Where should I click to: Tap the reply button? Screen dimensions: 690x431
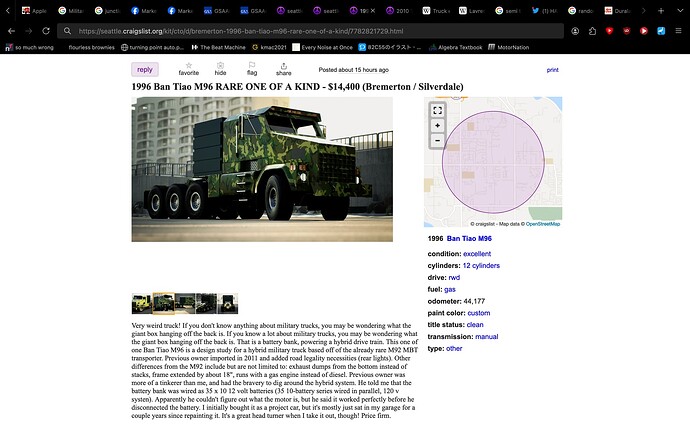[x=145, y=69]
